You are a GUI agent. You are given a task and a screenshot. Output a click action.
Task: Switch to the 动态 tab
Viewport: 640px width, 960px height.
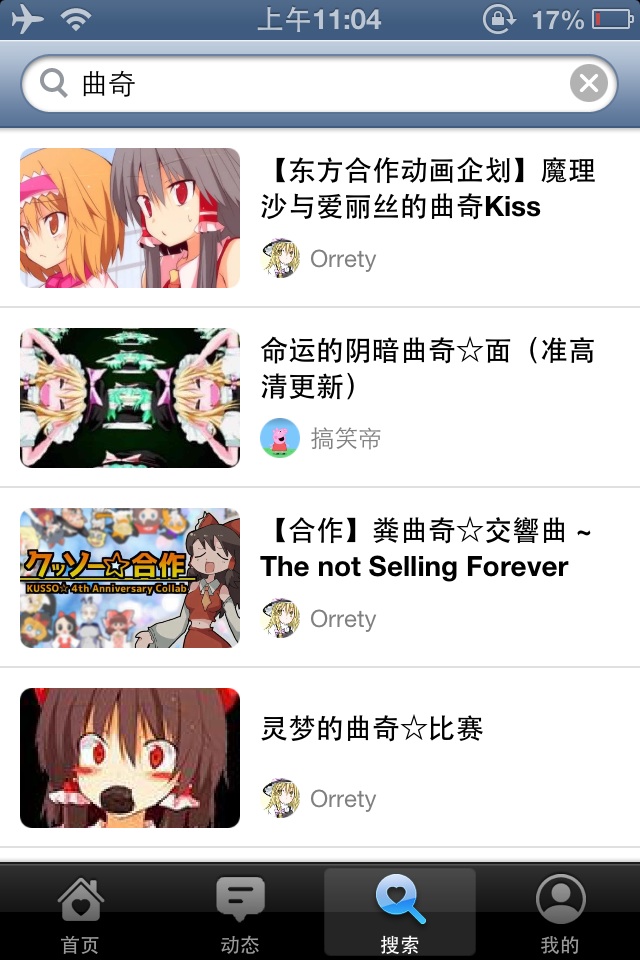coord(240,912)
